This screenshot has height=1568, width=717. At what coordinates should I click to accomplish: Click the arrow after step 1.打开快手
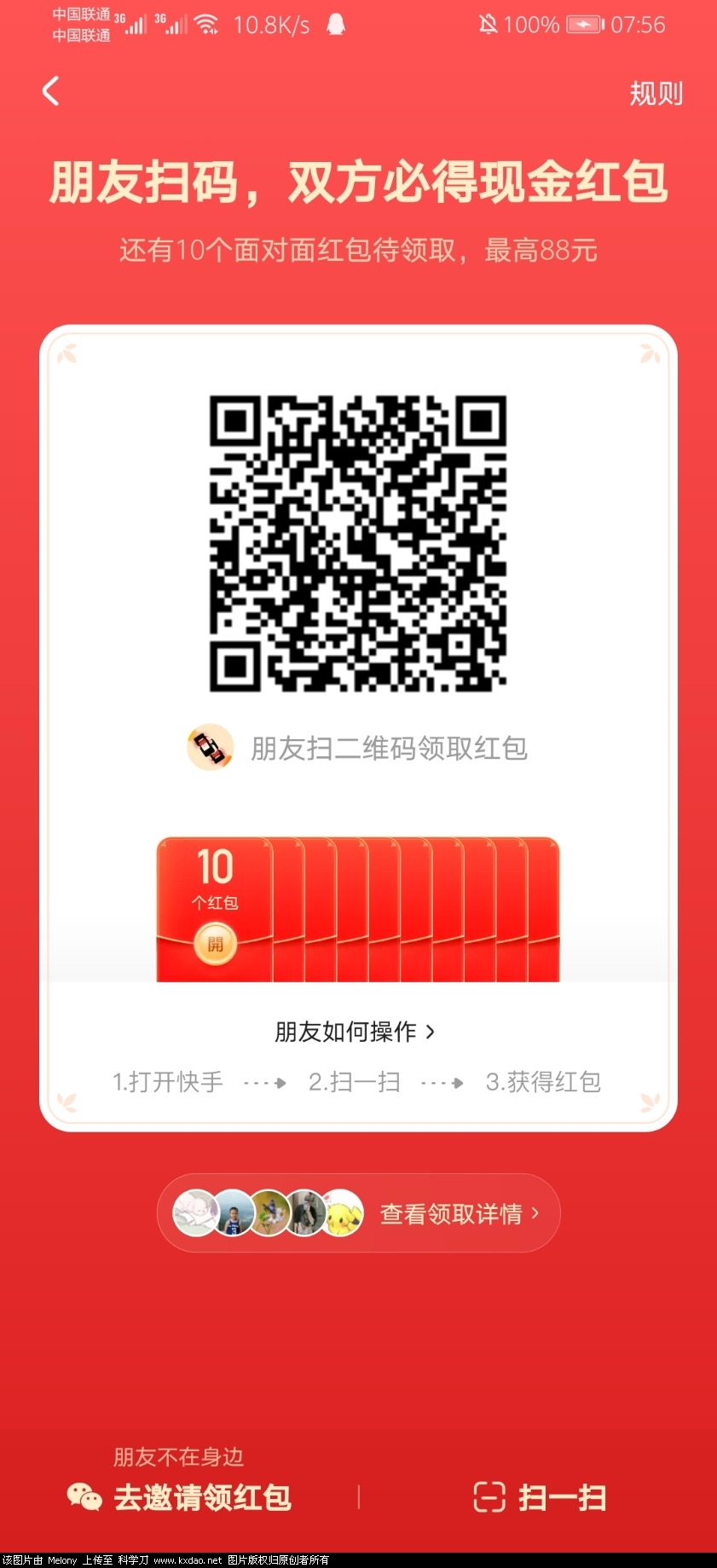[273, 1082]
